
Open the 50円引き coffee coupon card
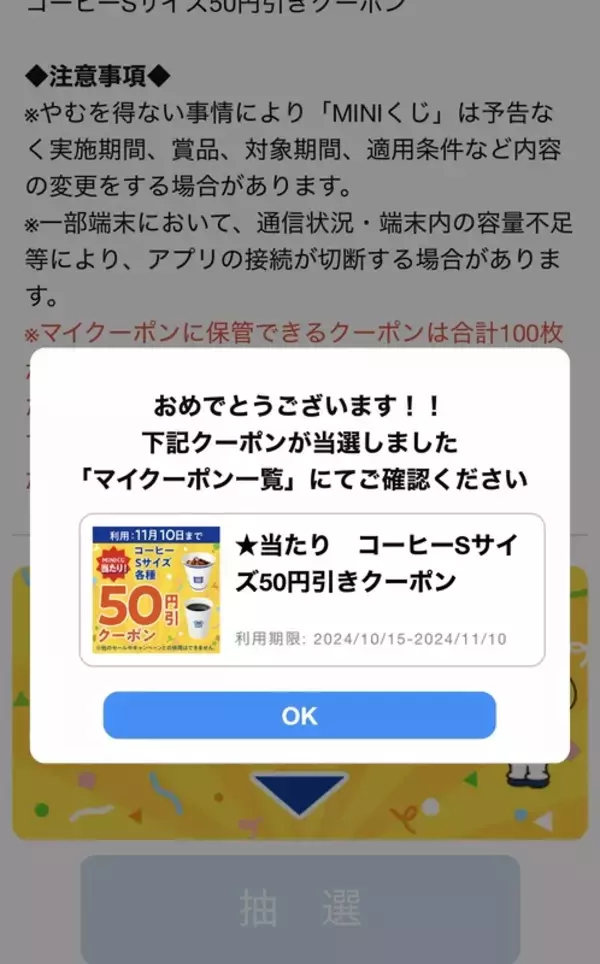point(312,590)
